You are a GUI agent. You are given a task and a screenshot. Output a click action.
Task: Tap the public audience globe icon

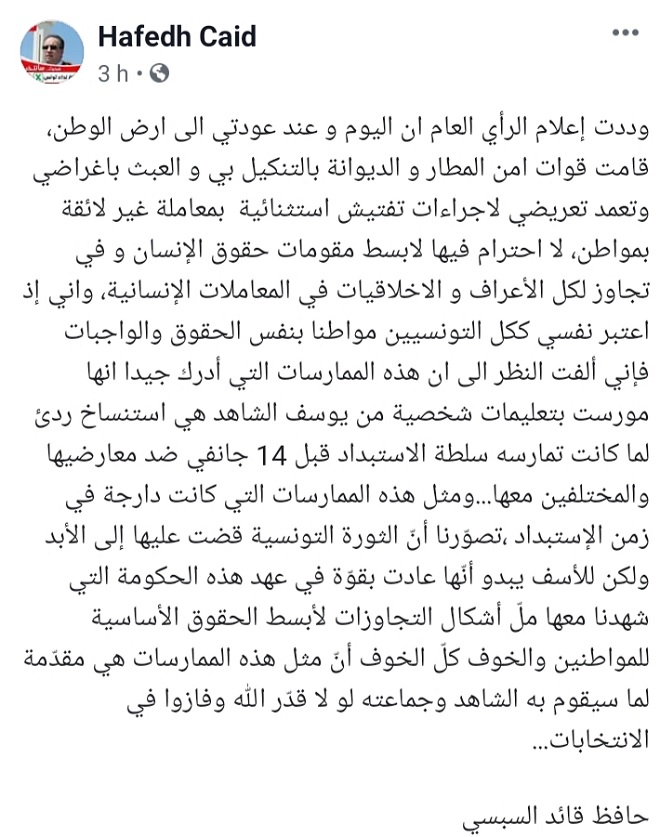(159, 73)
